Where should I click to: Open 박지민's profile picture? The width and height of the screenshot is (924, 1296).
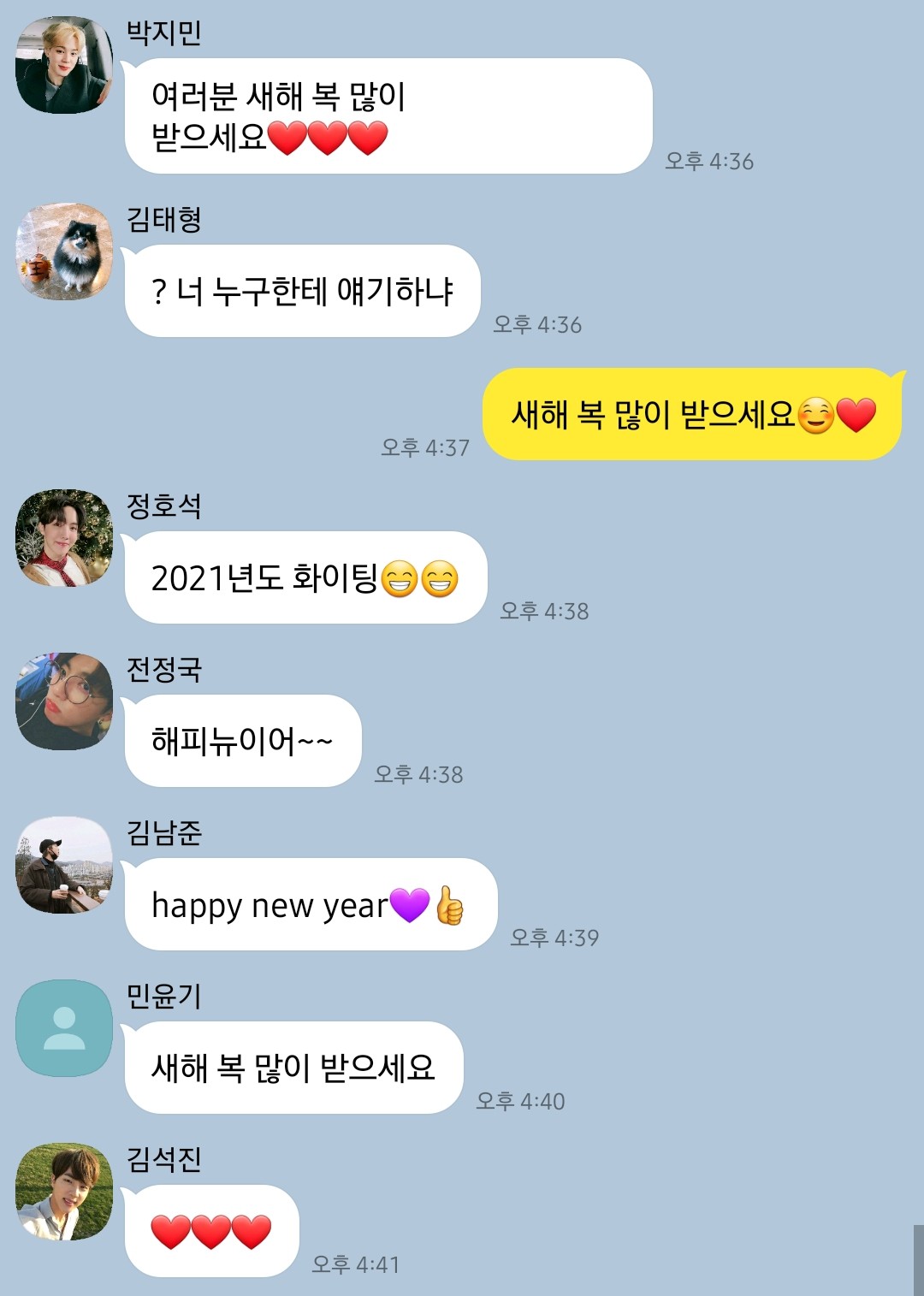64,65
